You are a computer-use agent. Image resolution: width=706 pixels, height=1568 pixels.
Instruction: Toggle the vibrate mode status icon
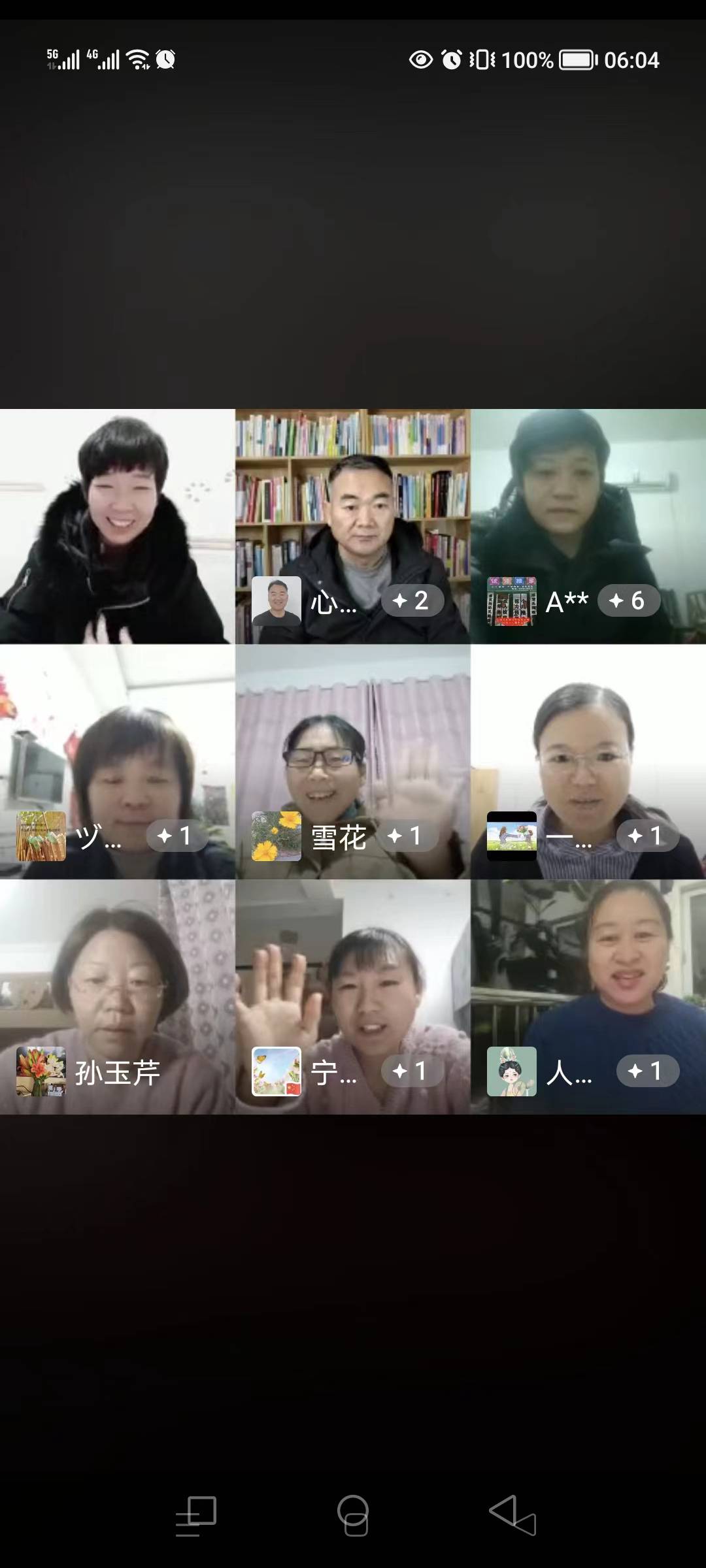(x=482, y=60)
